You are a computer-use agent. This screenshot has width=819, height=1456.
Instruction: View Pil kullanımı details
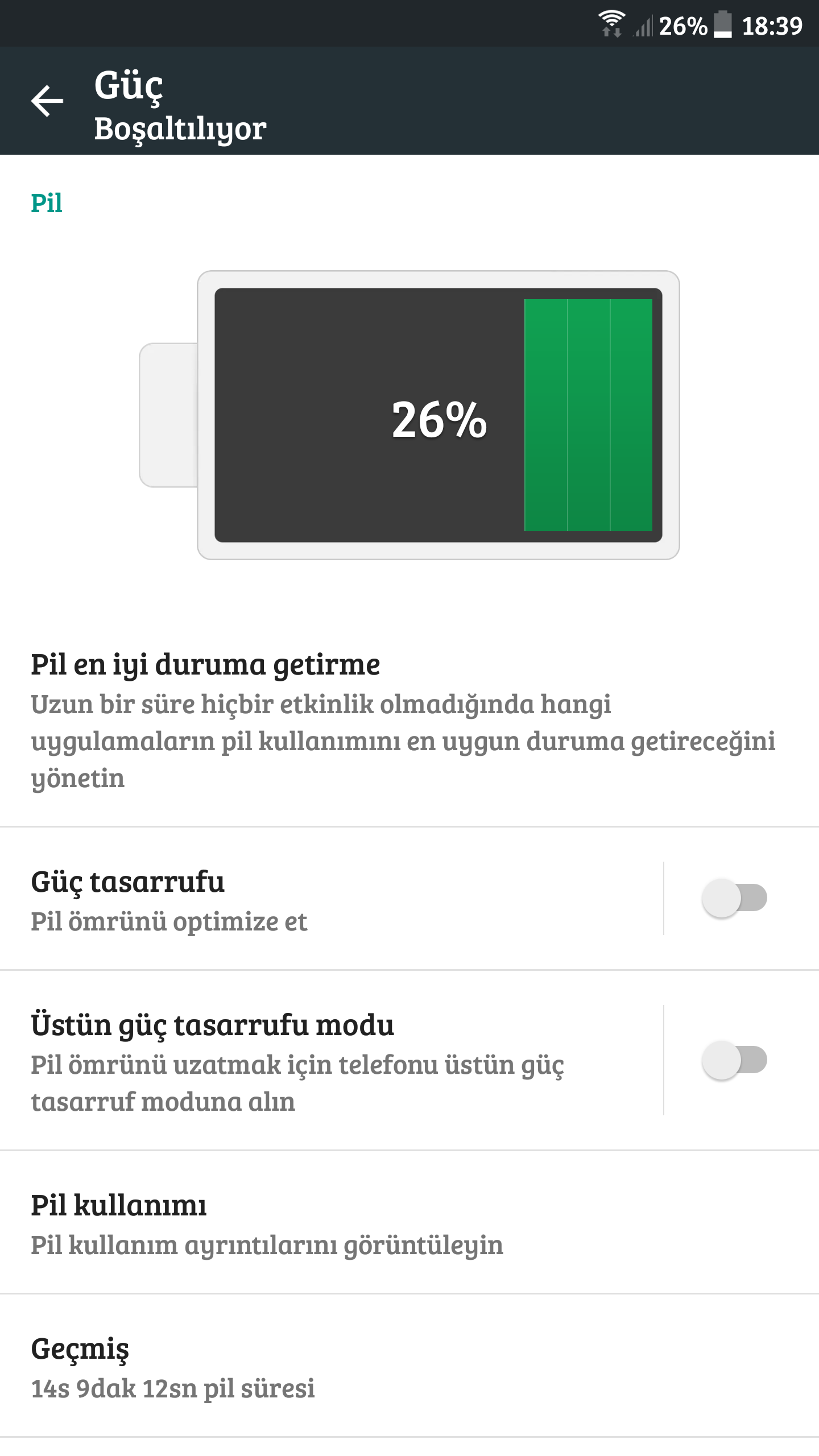point(409,1222)
